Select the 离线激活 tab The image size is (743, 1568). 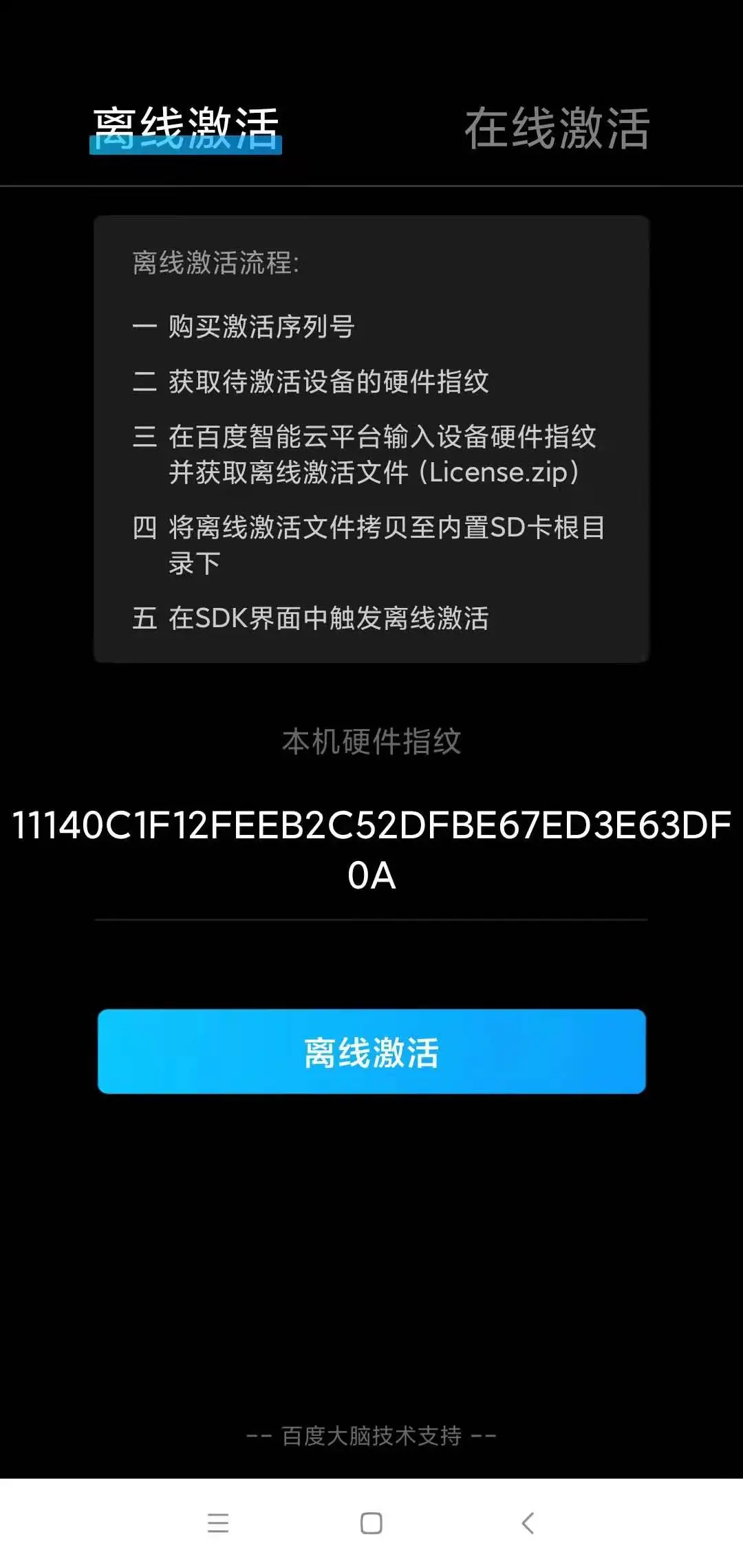[186, 129]
